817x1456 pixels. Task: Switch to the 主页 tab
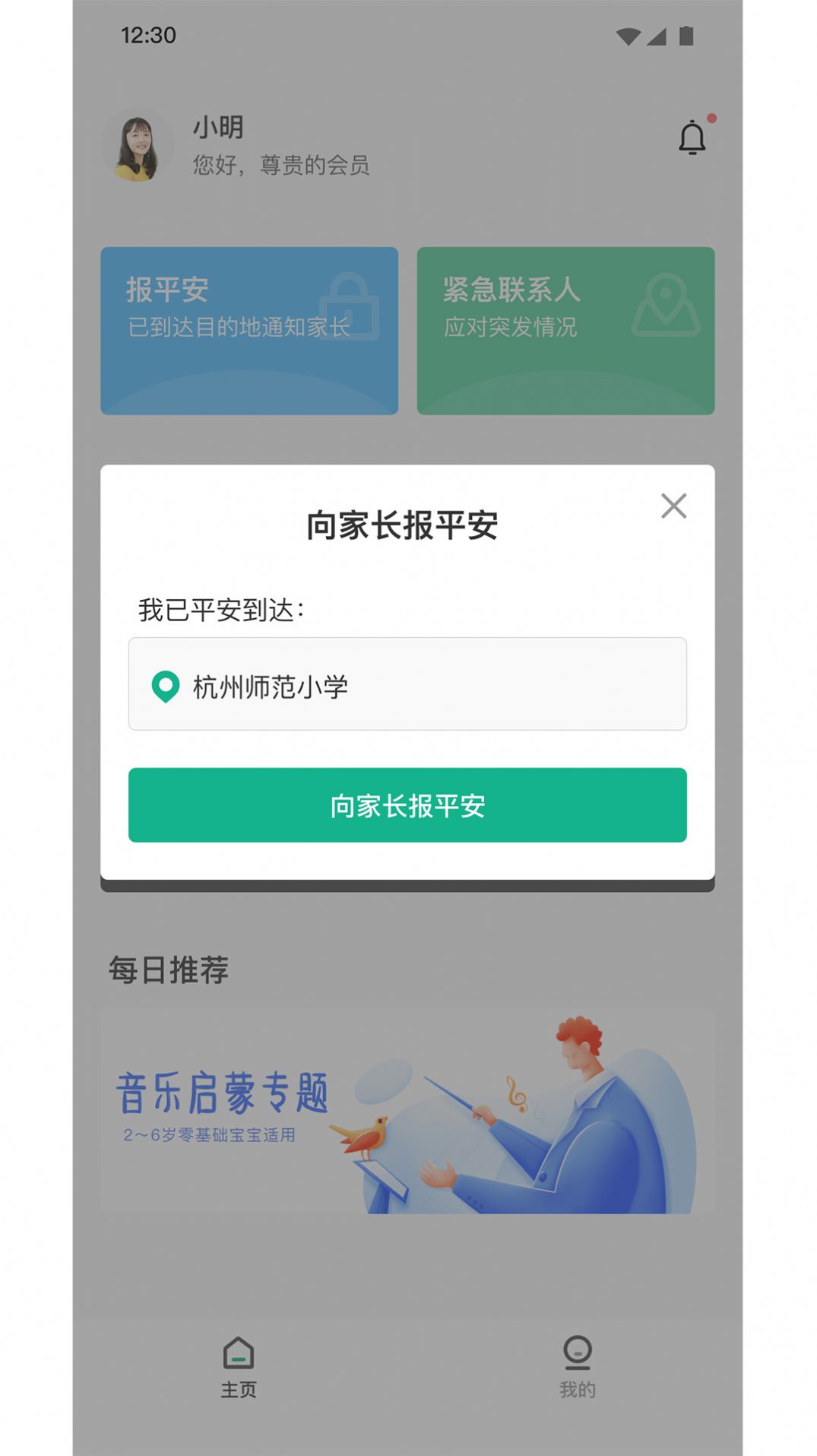coord(239,1367)
